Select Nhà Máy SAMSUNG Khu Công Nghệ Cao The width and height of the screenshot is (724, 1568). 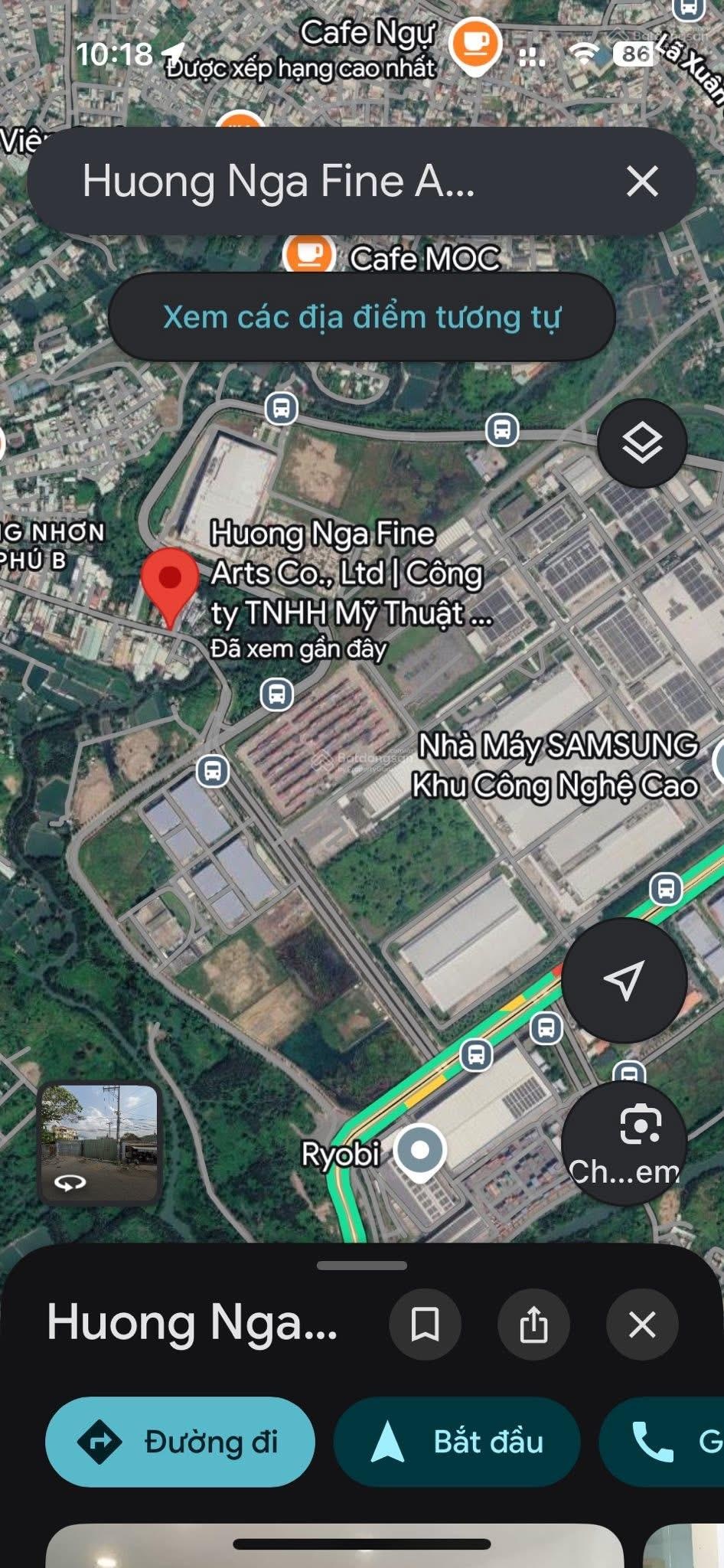555,766
